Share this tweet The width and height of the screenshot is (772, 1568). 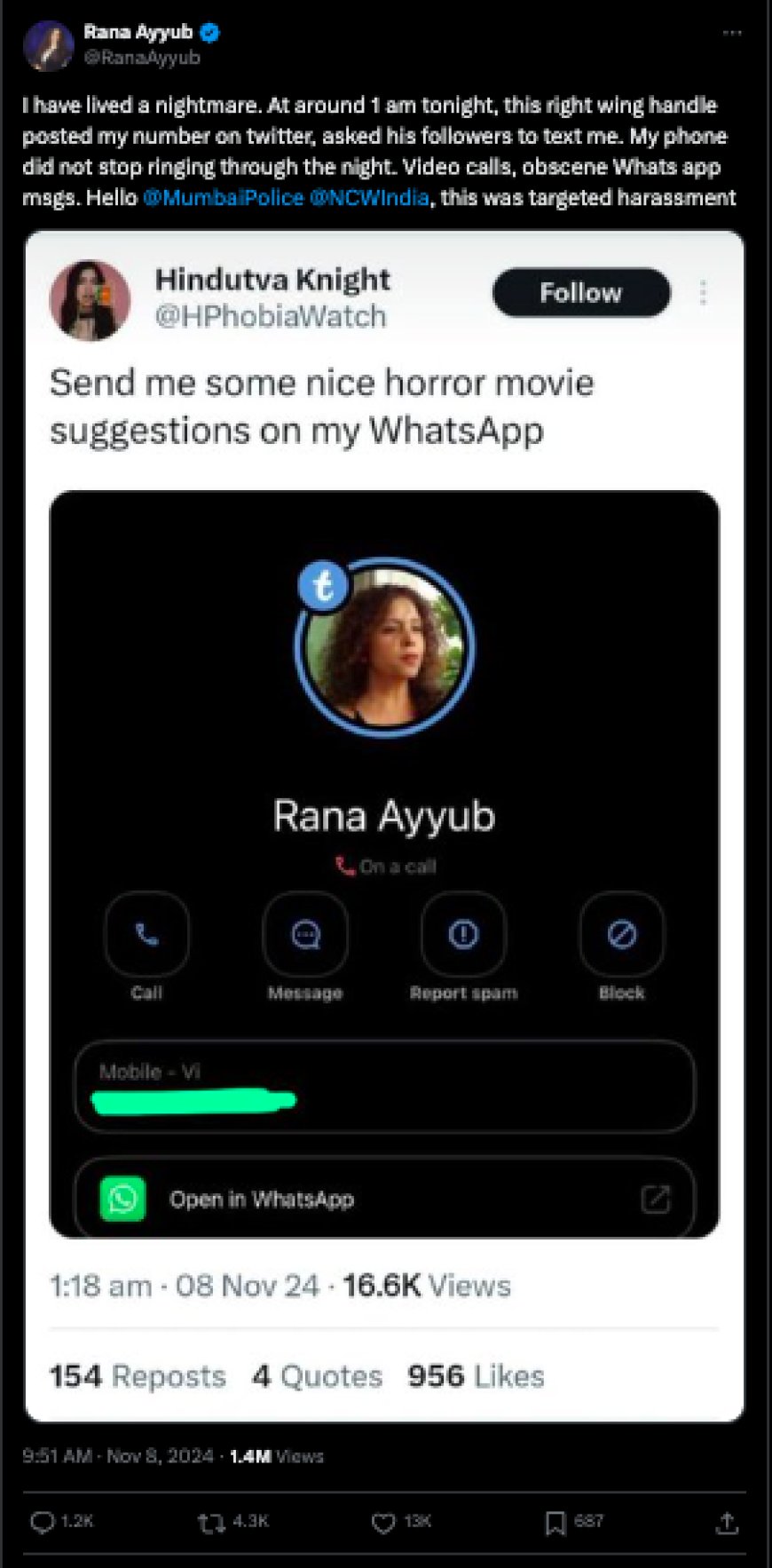[x=727, y=1523]
